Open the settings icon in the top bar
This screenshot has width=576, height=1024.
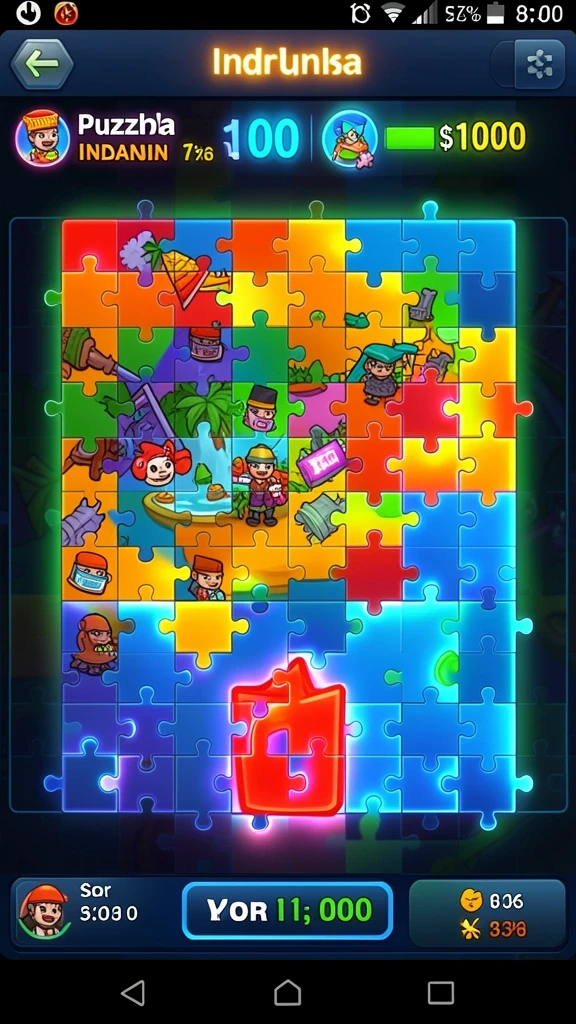[x=539, y=64]
